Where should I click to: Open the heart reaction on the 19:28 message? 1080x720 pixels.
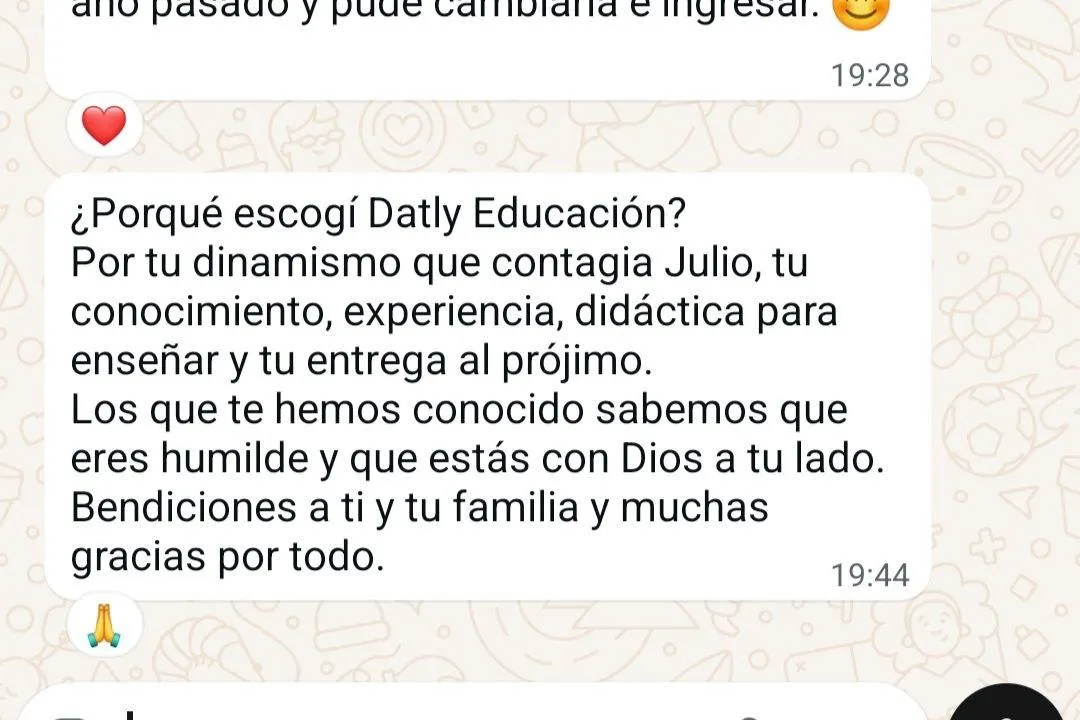104,127
